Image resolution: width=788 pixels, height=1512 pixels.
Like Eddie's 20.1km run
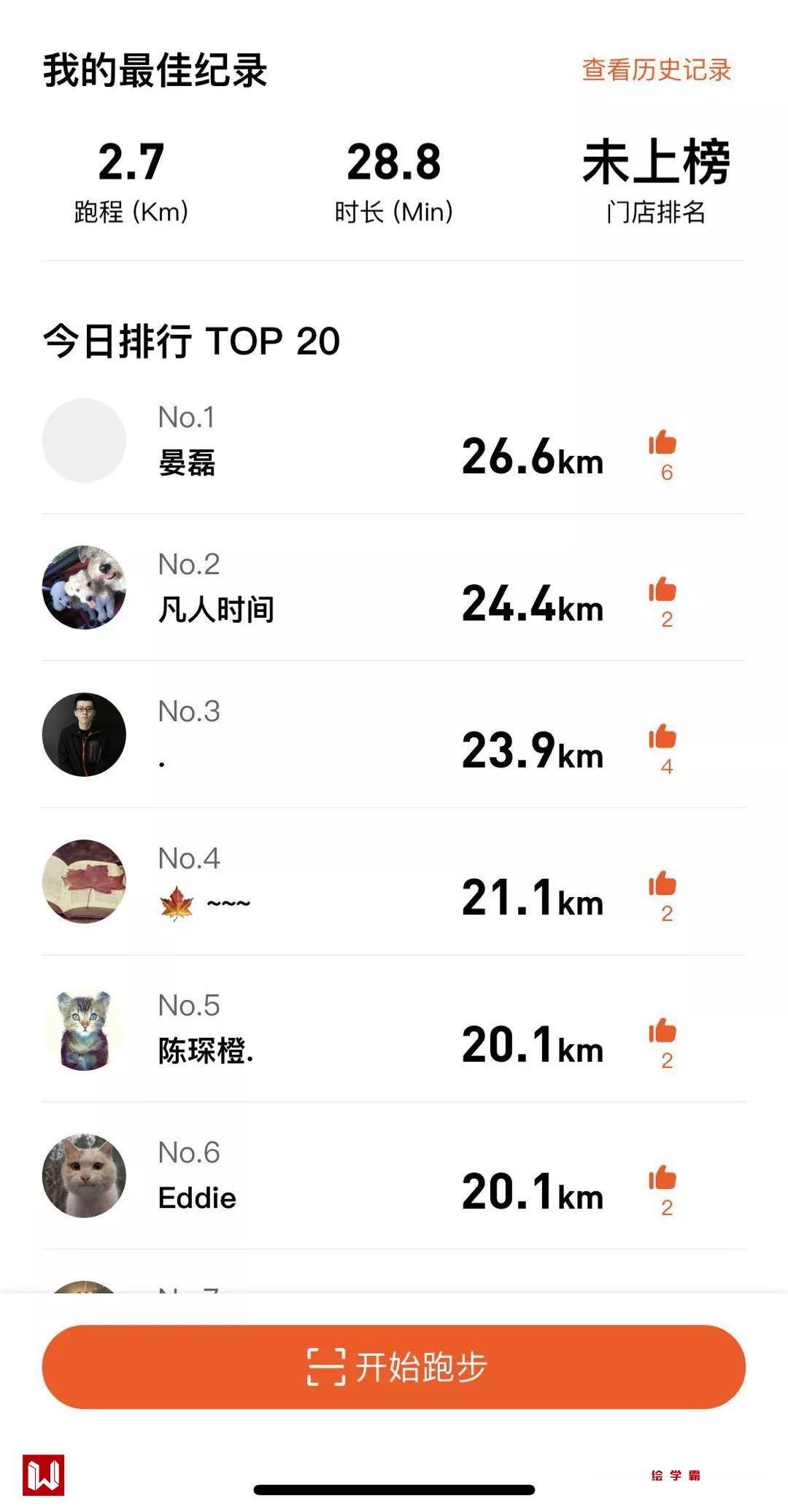point(663,1178)
